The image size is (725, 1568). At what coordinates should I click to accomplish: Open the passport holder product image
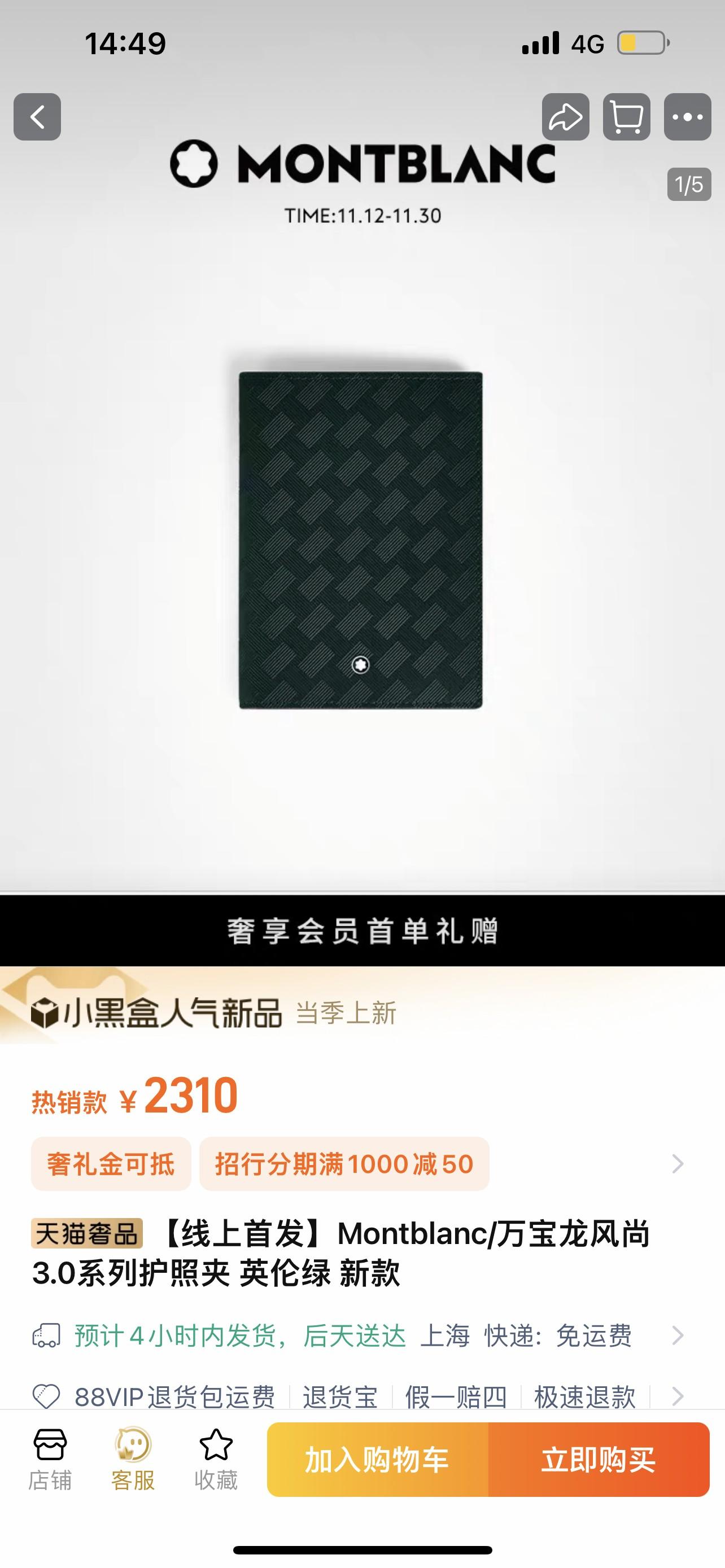click(360, 540)
